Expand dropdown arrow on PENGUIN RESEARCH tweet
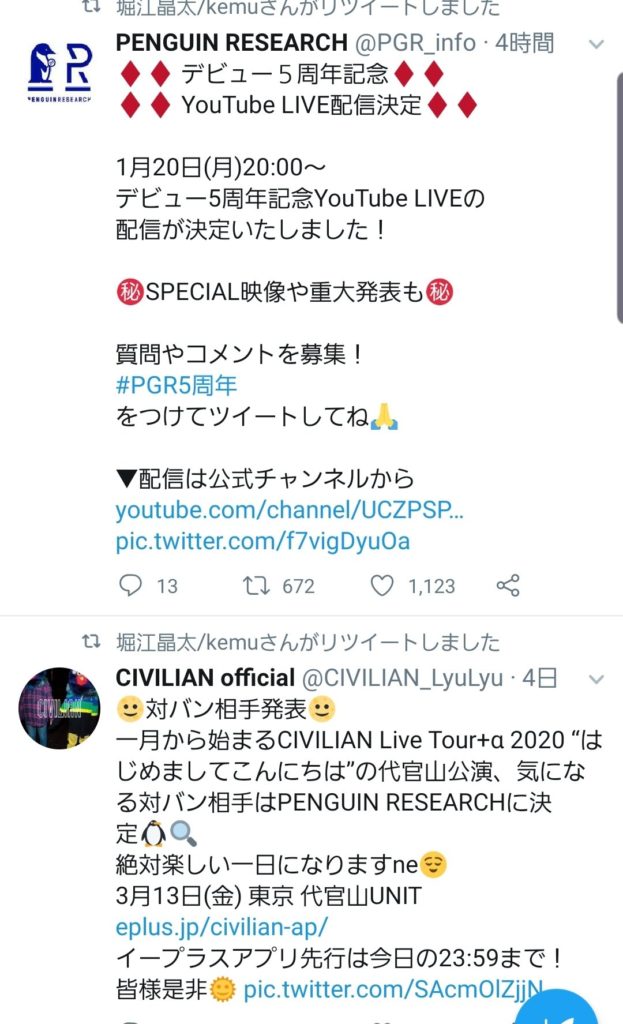 (x=596, y=45)
